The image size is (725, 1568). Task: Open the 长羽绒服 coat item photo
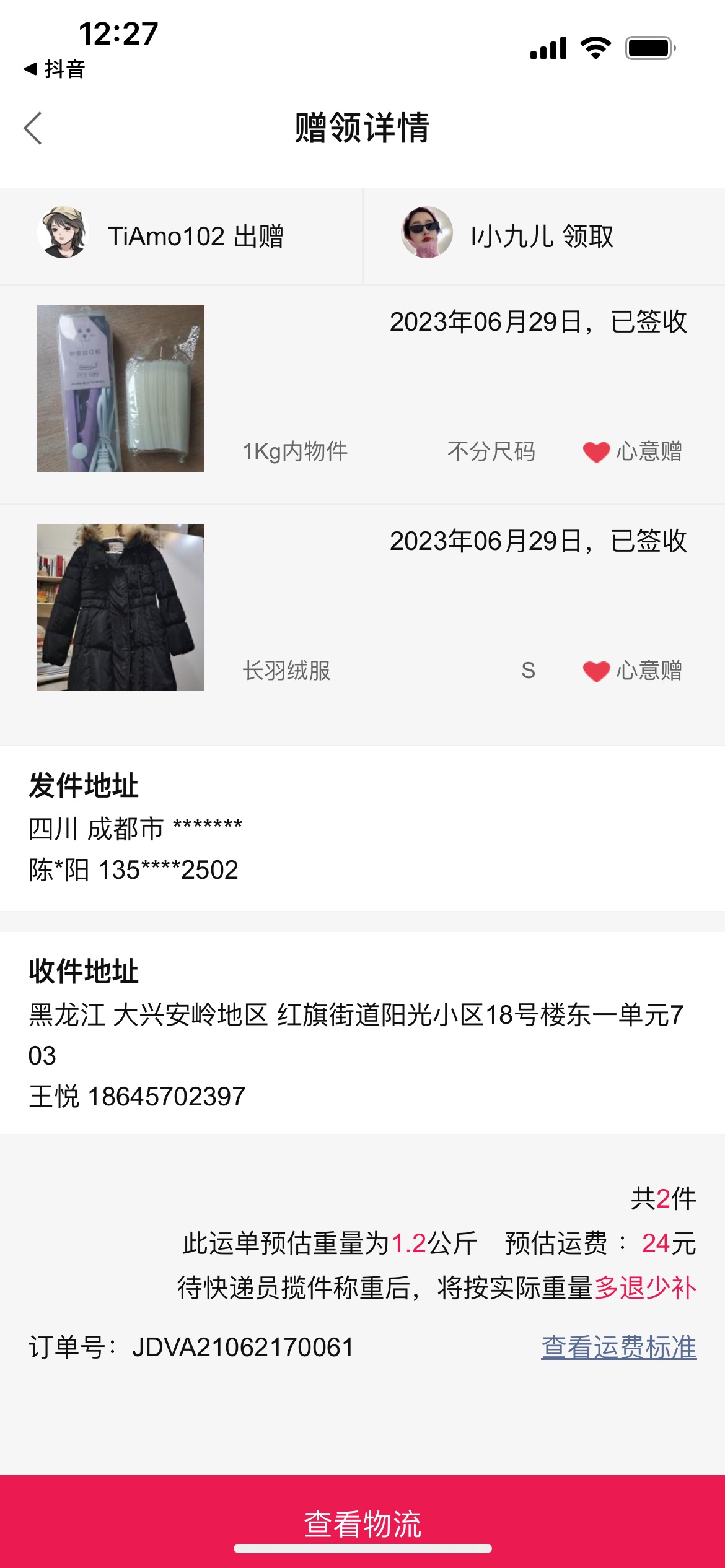[121, 608]
